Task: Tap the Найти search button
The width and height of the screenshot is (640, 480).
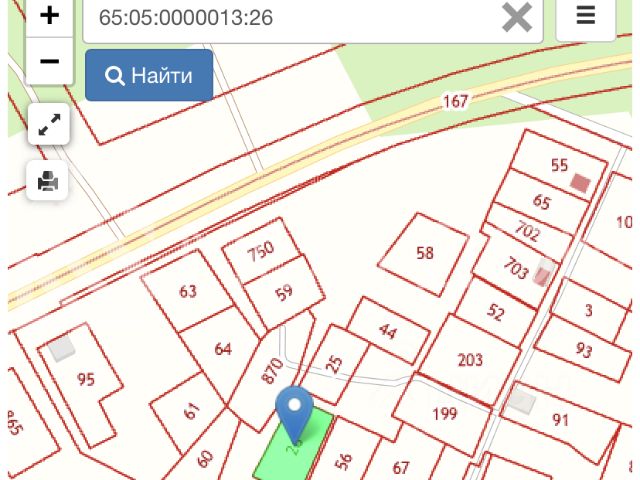Action: tap(149, 75)
